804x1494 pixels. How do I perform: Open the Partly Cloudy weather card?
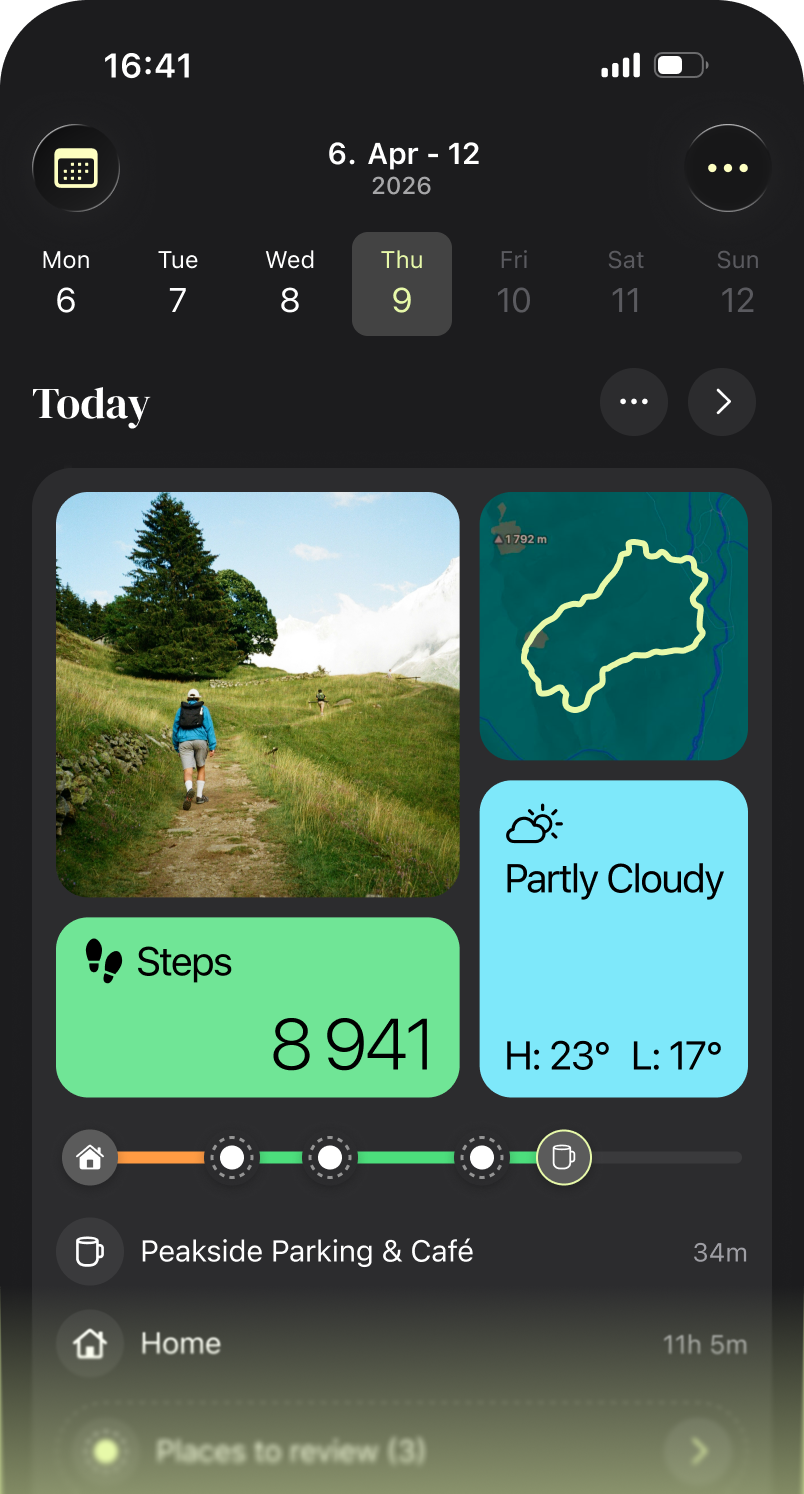[614, 938]
